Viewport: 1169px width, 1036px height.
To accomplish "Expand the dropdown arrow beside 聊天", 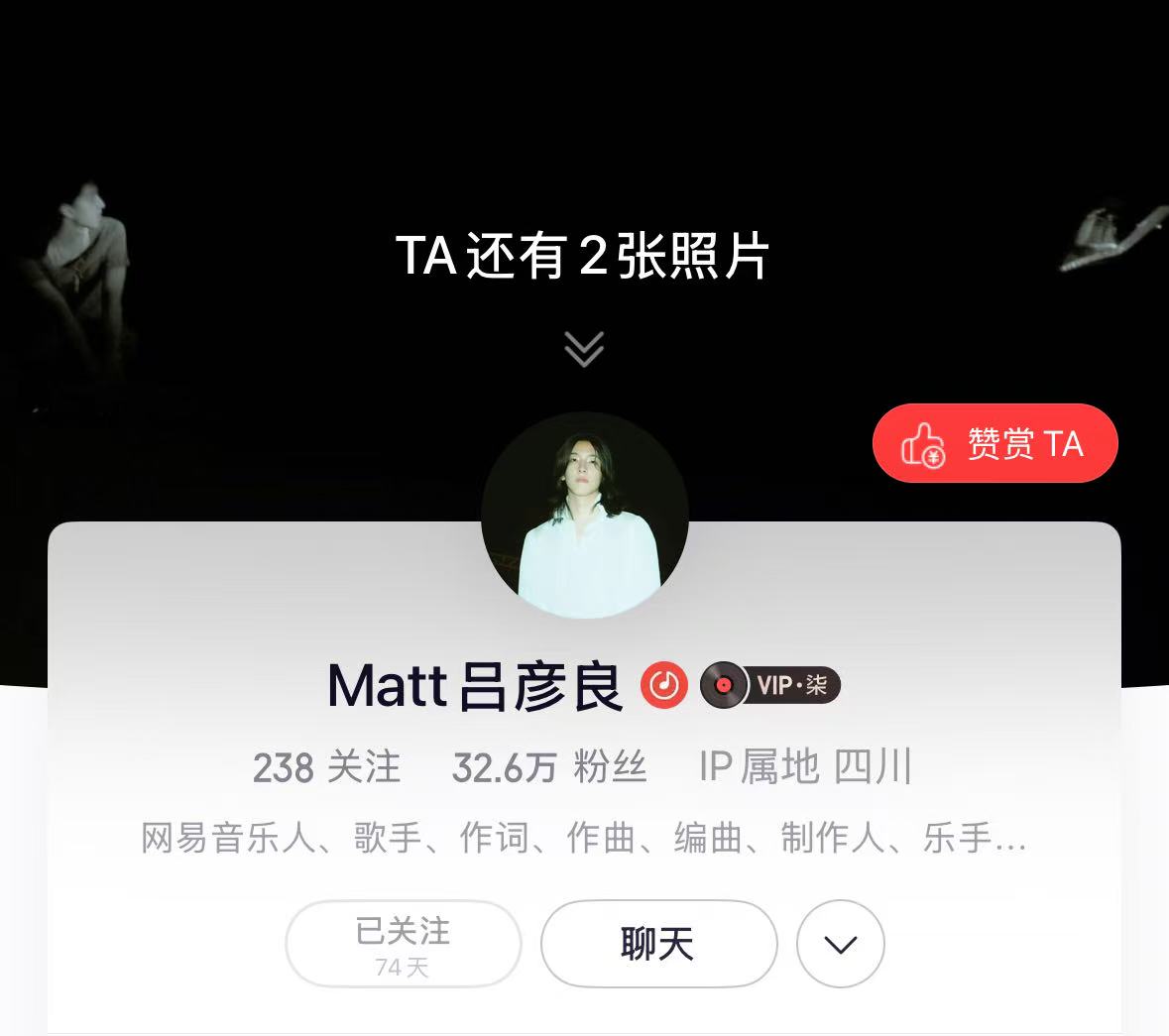I will pyautogui.click(x=840, y=944).
